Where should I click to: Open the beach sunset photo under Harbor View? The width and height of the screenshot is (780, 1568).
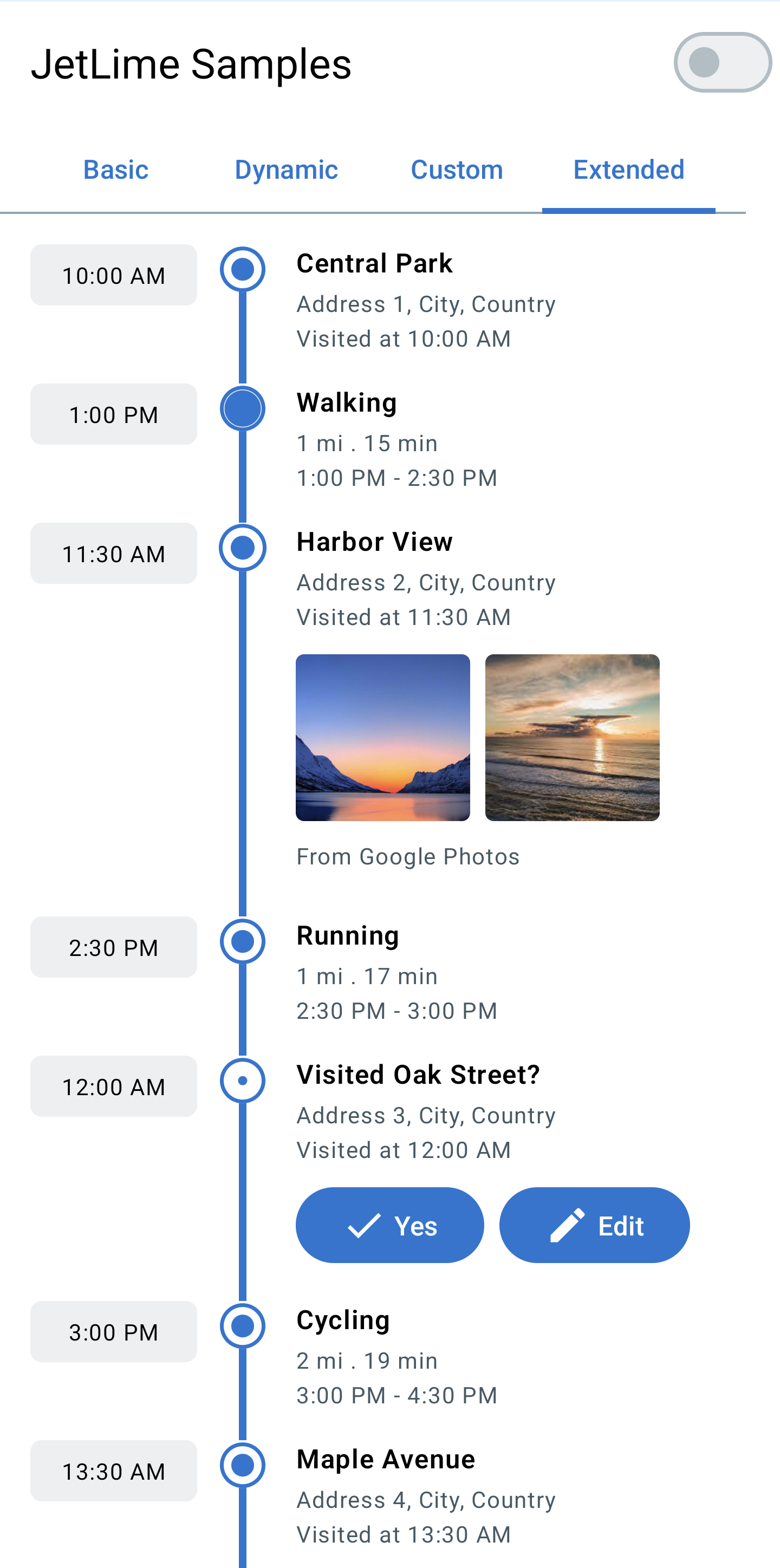573,737
